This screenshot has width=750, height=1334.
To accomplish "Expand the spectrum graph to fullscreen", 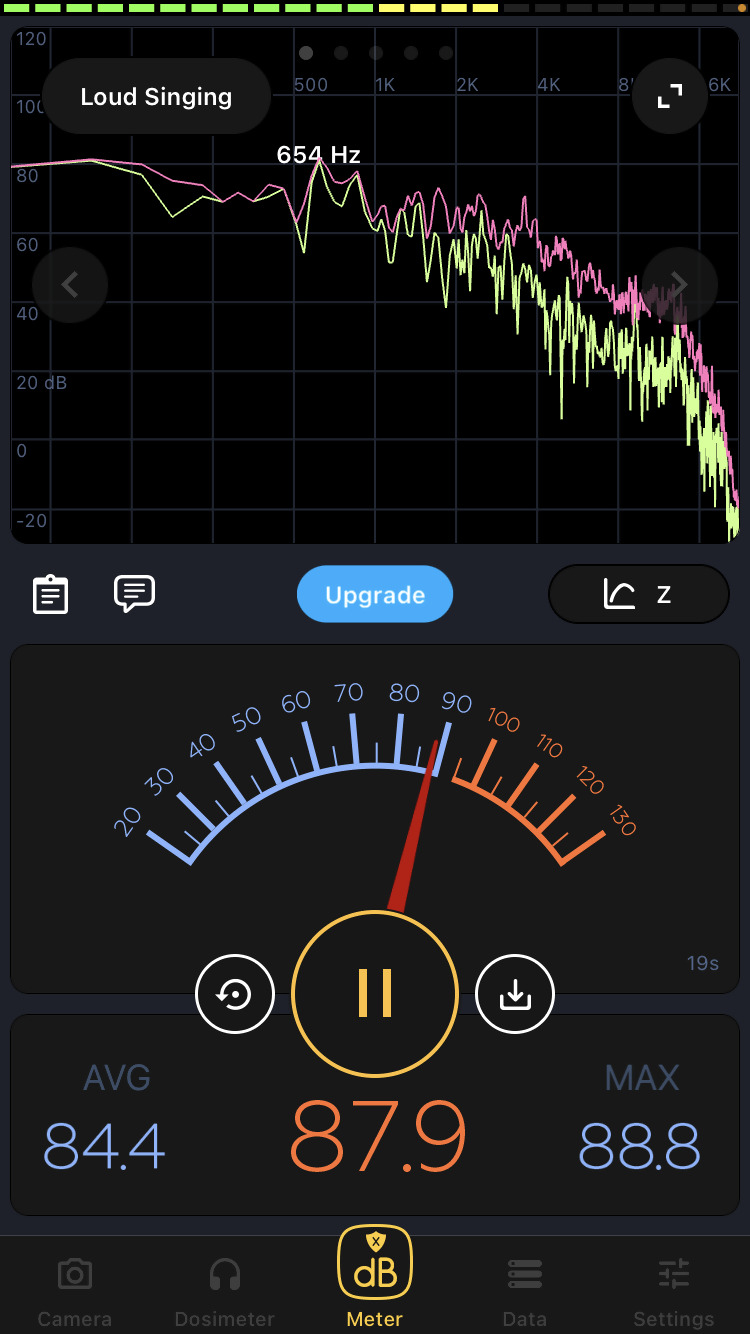I will pyautogui.click(x=669, y=97).
